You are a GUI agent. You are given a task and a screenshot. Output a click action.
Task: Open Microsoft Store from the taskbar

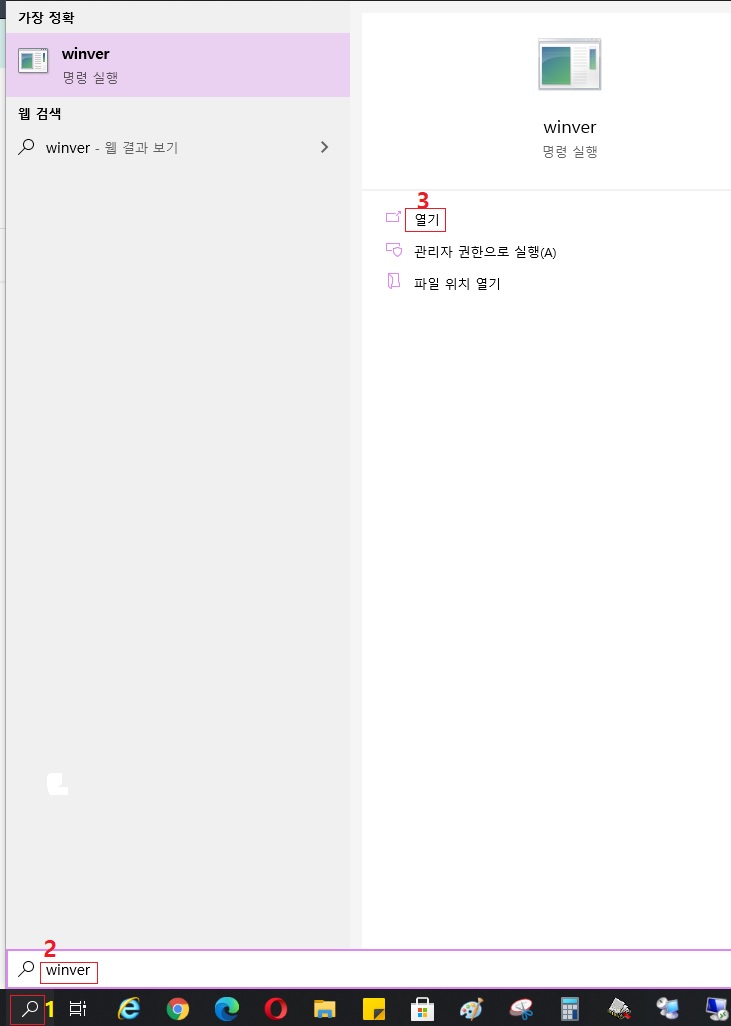[422, 1009]
